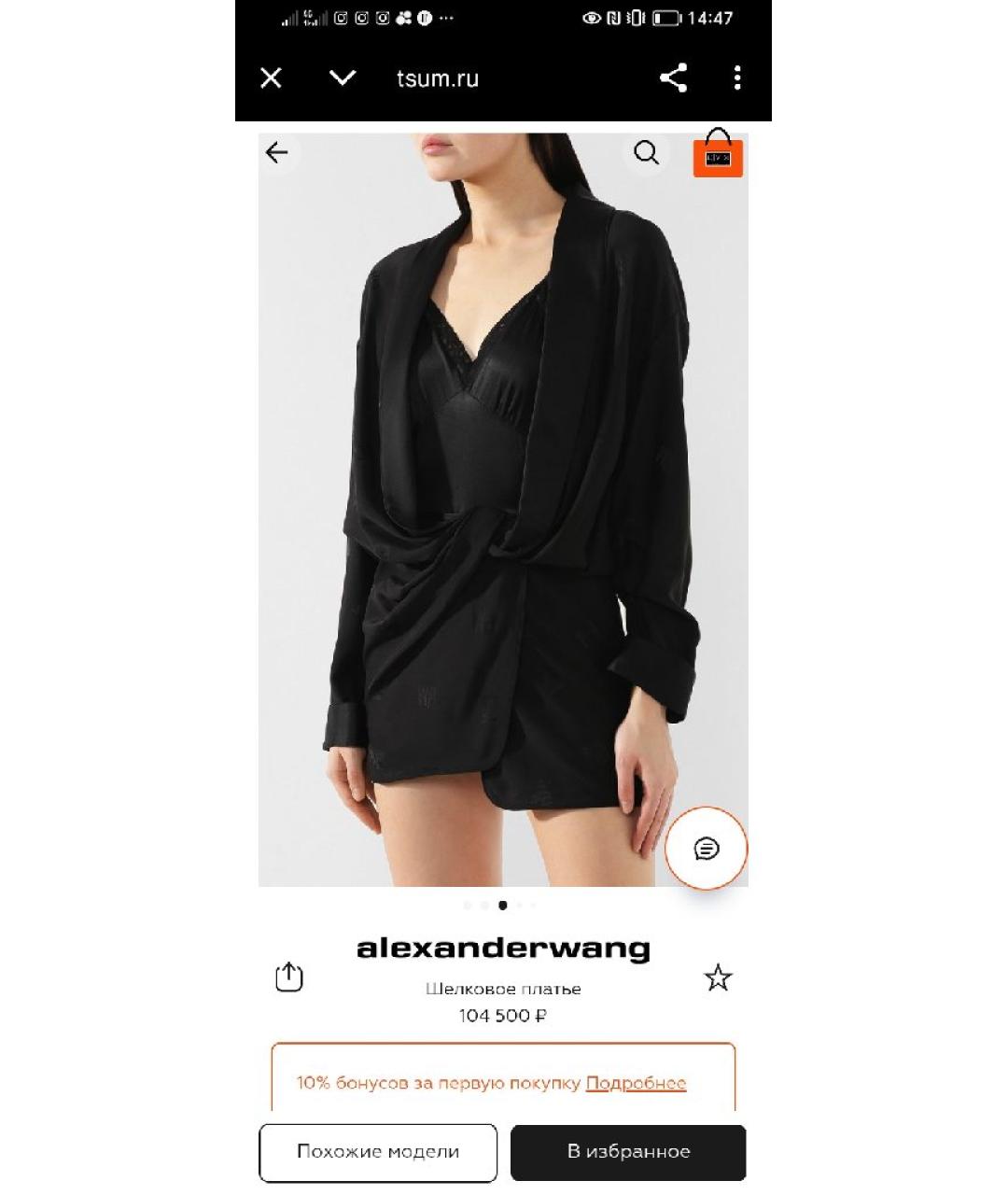Show Похожие модели similar items
The width and height of the screenshot is (1008, 1195).
[378, 1152]
